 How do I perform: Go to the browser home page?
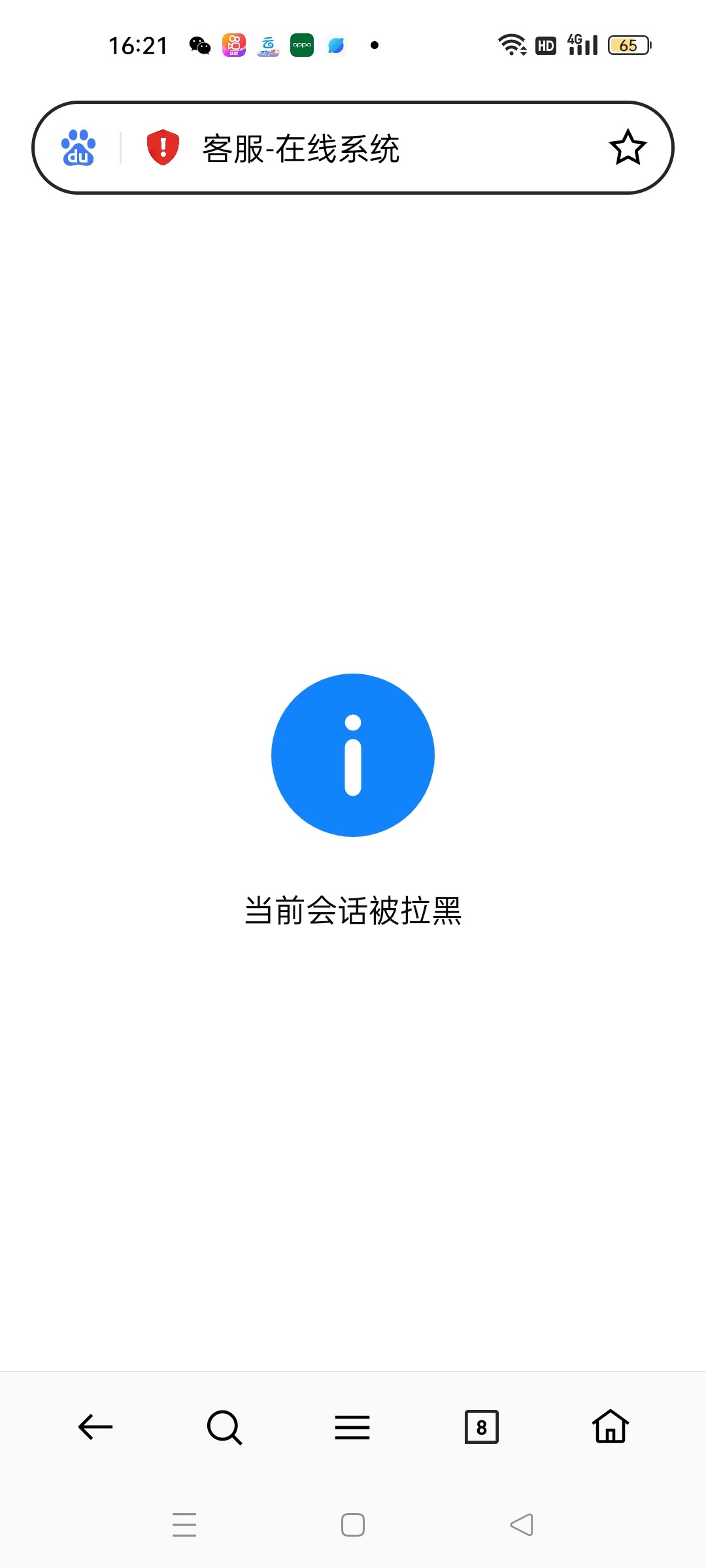coord(610,1427)
